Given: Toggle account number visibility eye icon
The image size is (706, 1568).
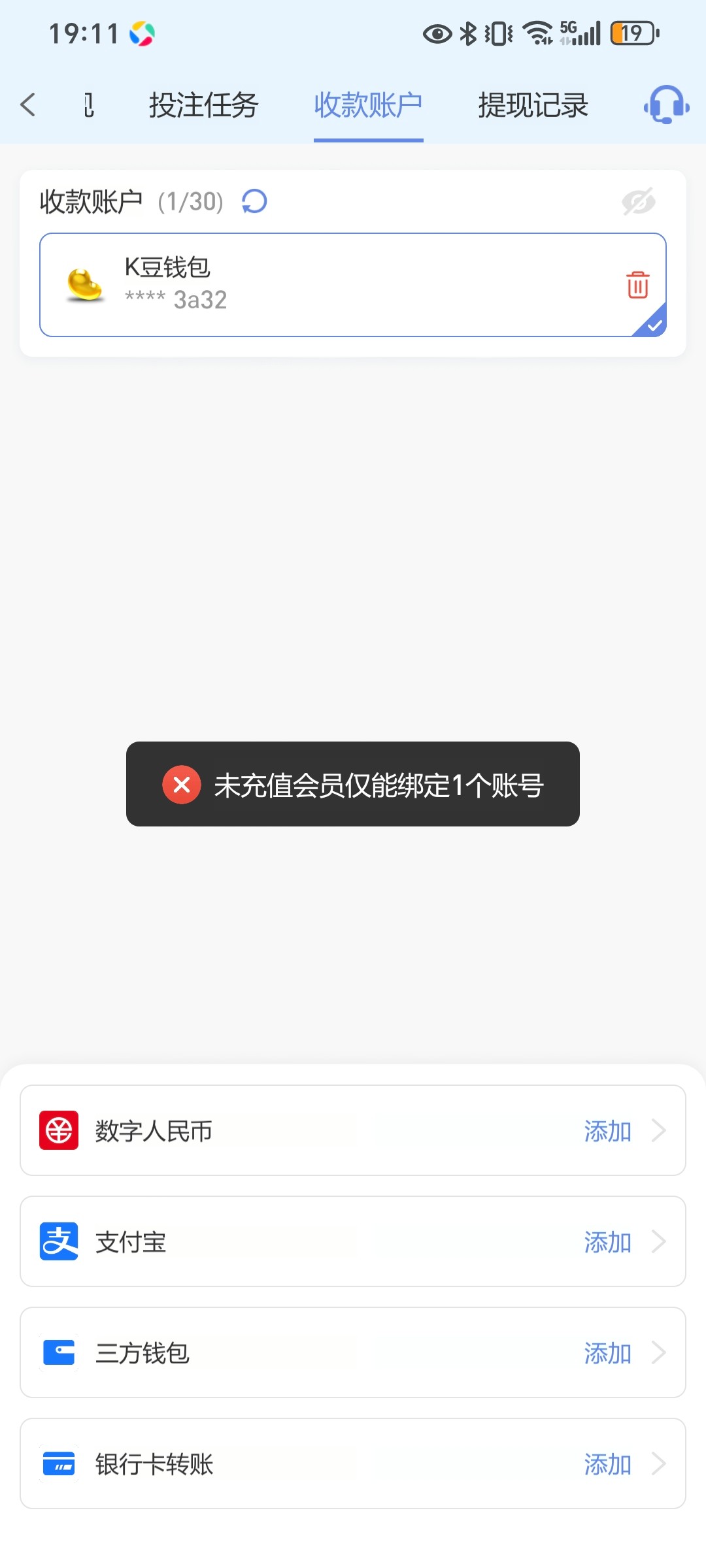Looking at the screenshot, I should [639, 201].
